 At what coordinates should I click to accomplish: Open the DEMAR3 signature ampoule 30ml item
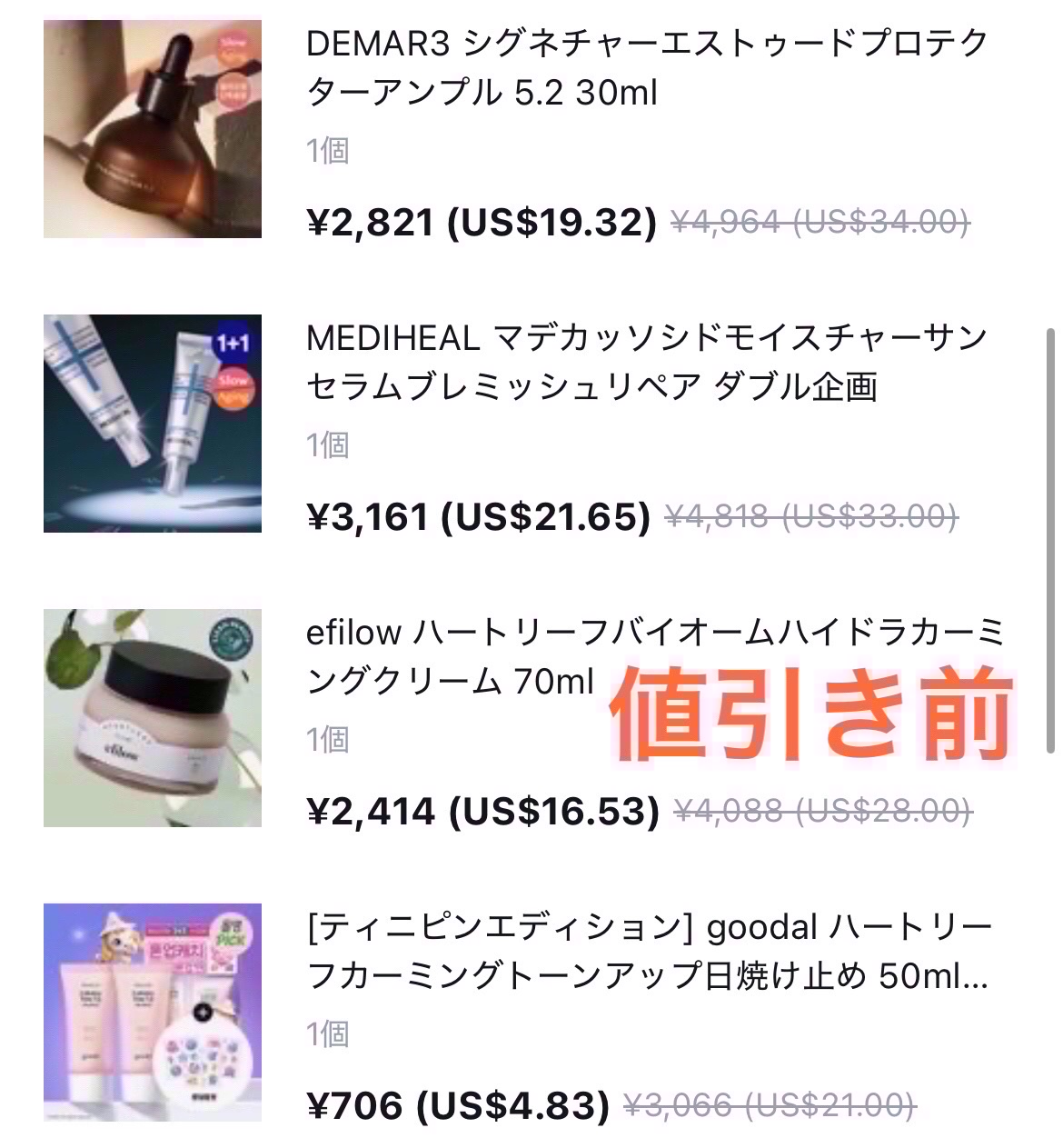(646, 68)
